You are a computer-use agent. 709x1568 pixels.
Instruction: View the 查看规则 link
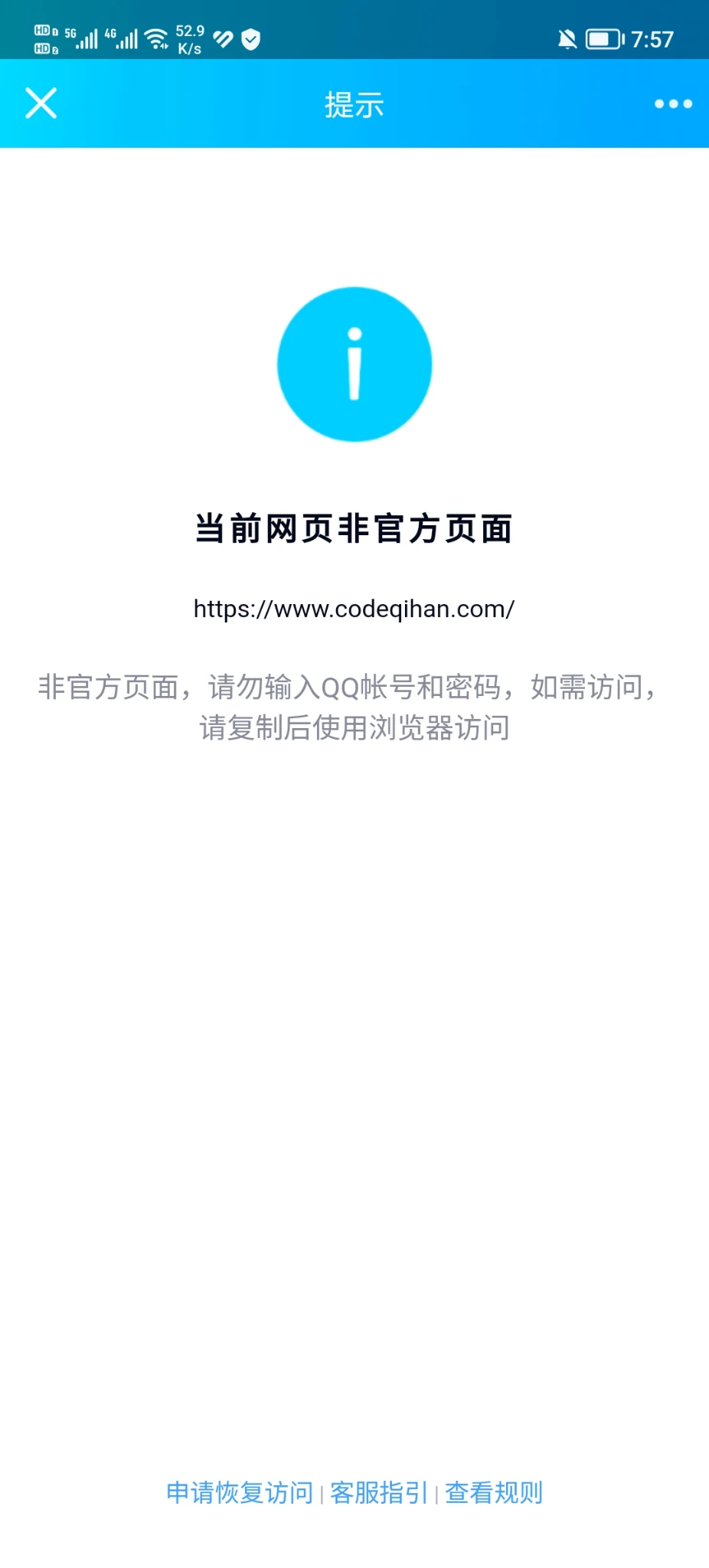494,1492
